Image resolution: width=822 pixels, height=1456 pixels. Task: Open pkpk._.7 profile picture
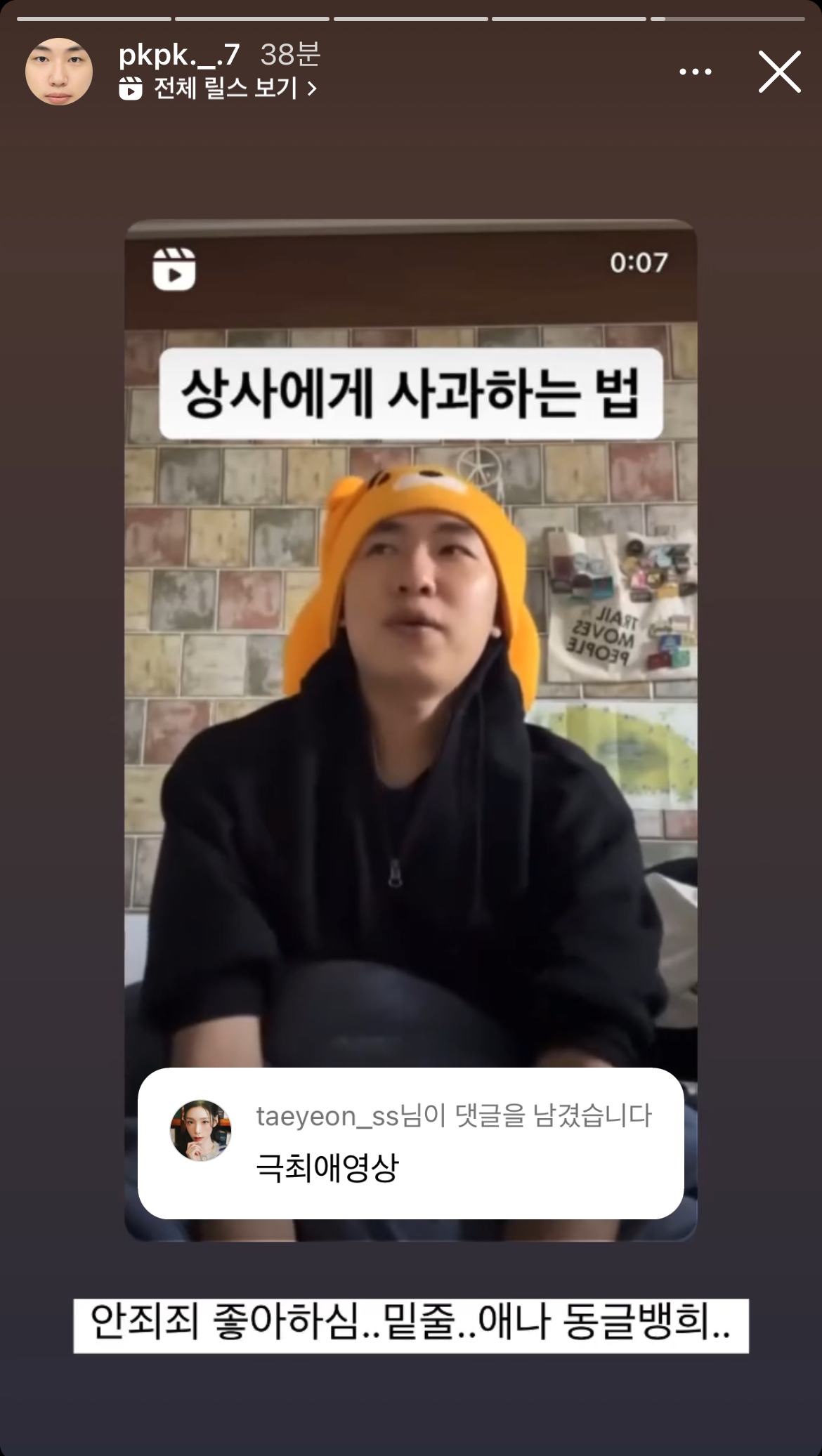tap(59, 72)
